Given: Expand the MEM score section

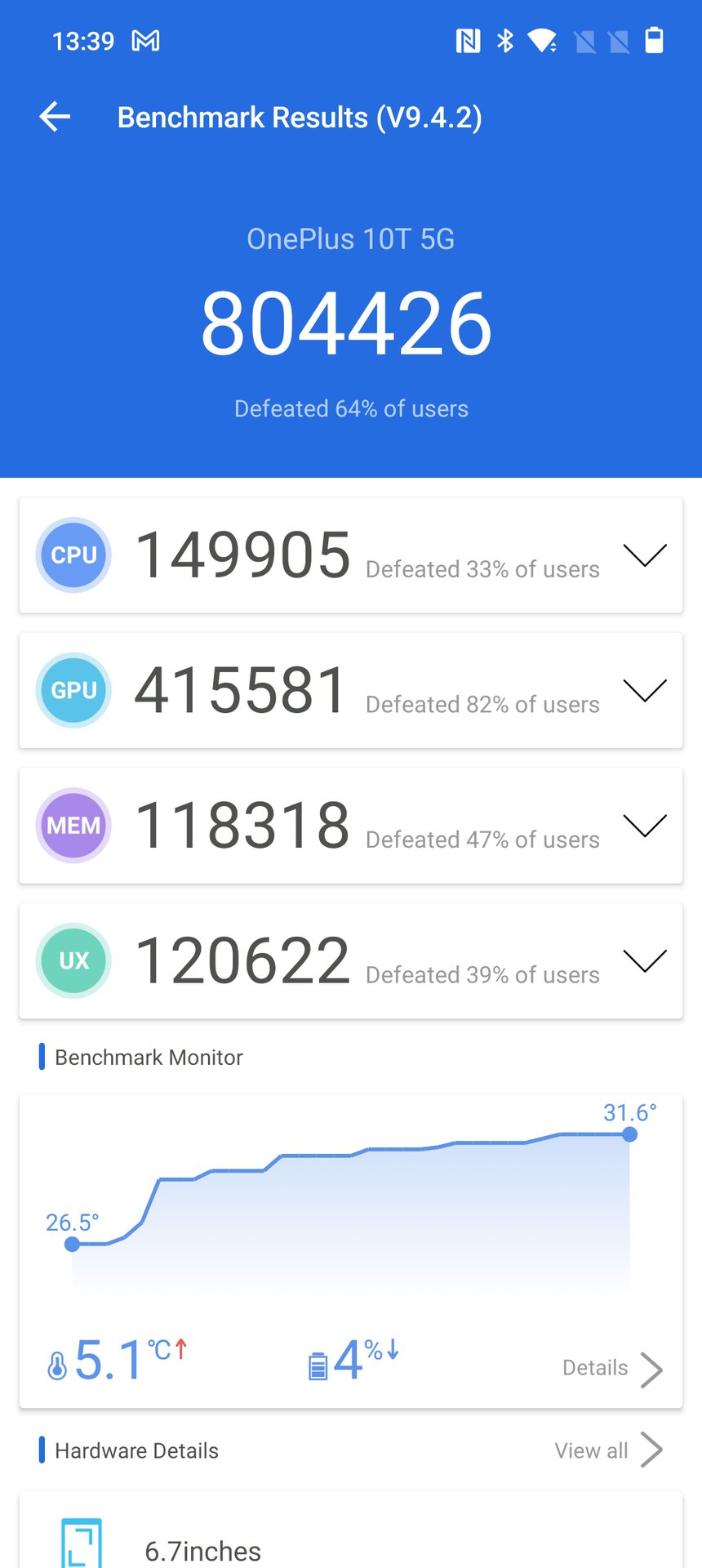Looking at the screenshot, I should pyautogui.click(x=644, y=826).
